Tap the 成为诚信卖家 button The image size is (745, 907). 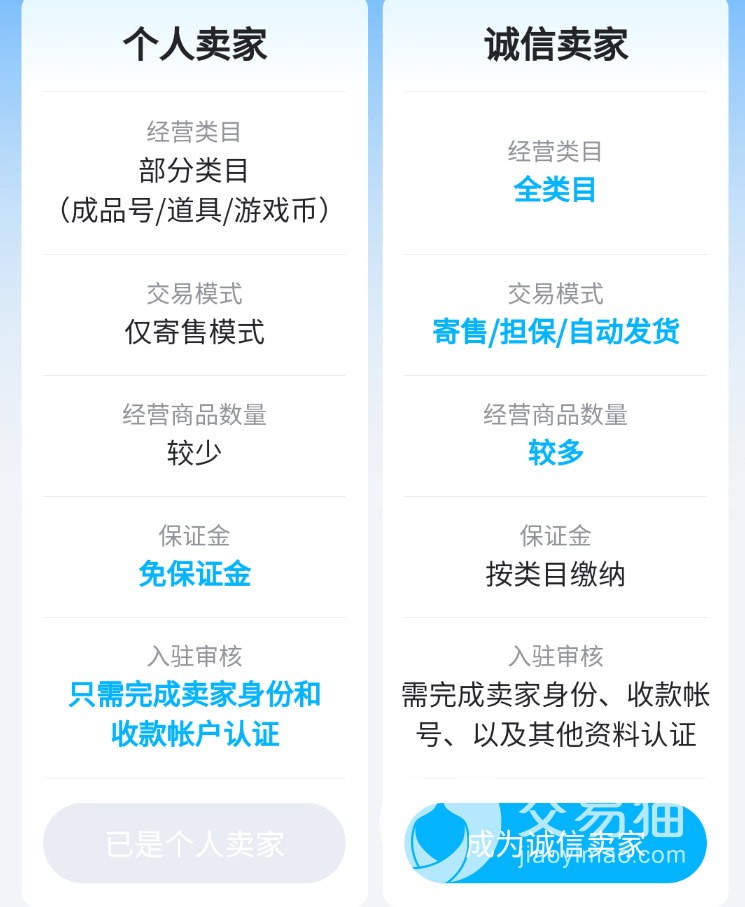[556, 843]
